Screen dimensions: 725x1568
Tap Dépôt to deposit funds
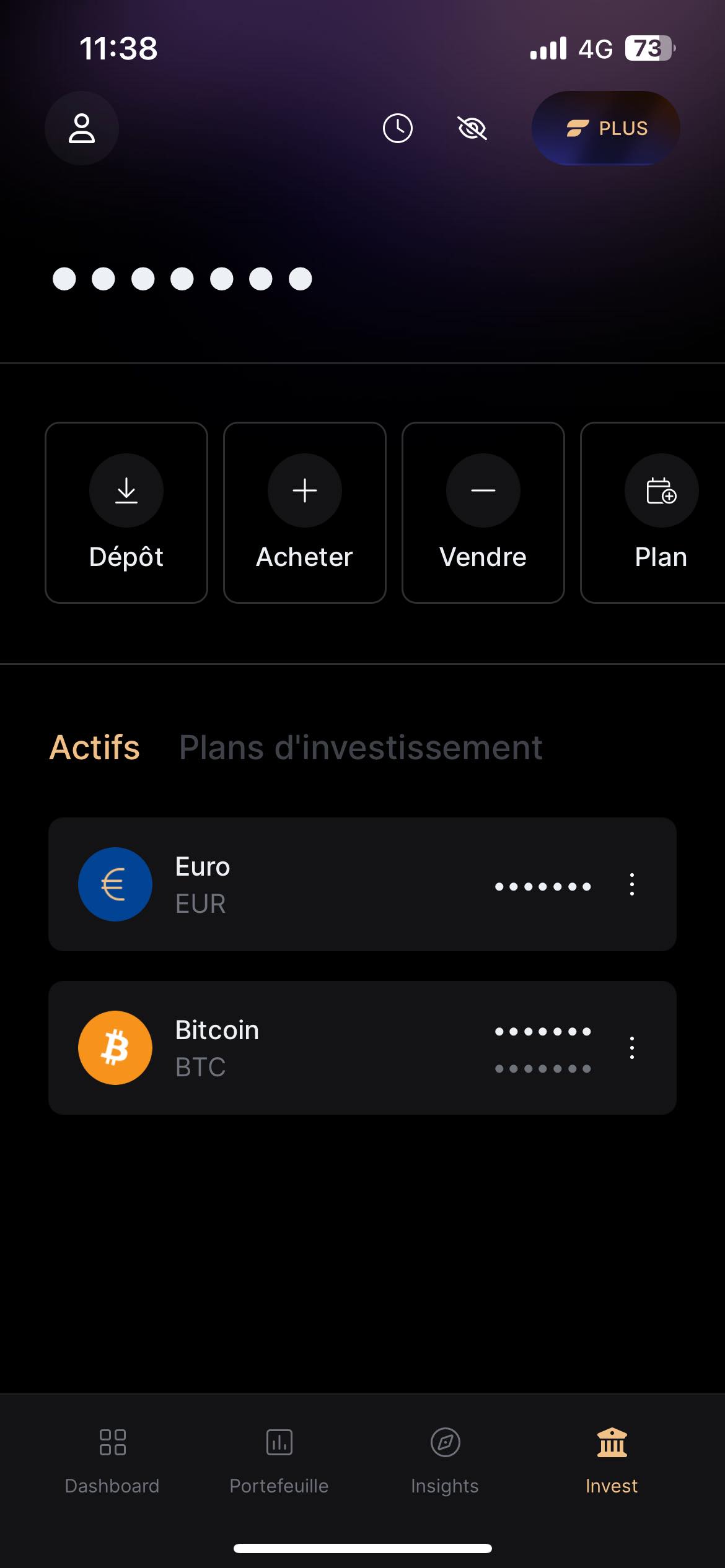[x=126, y=513]
